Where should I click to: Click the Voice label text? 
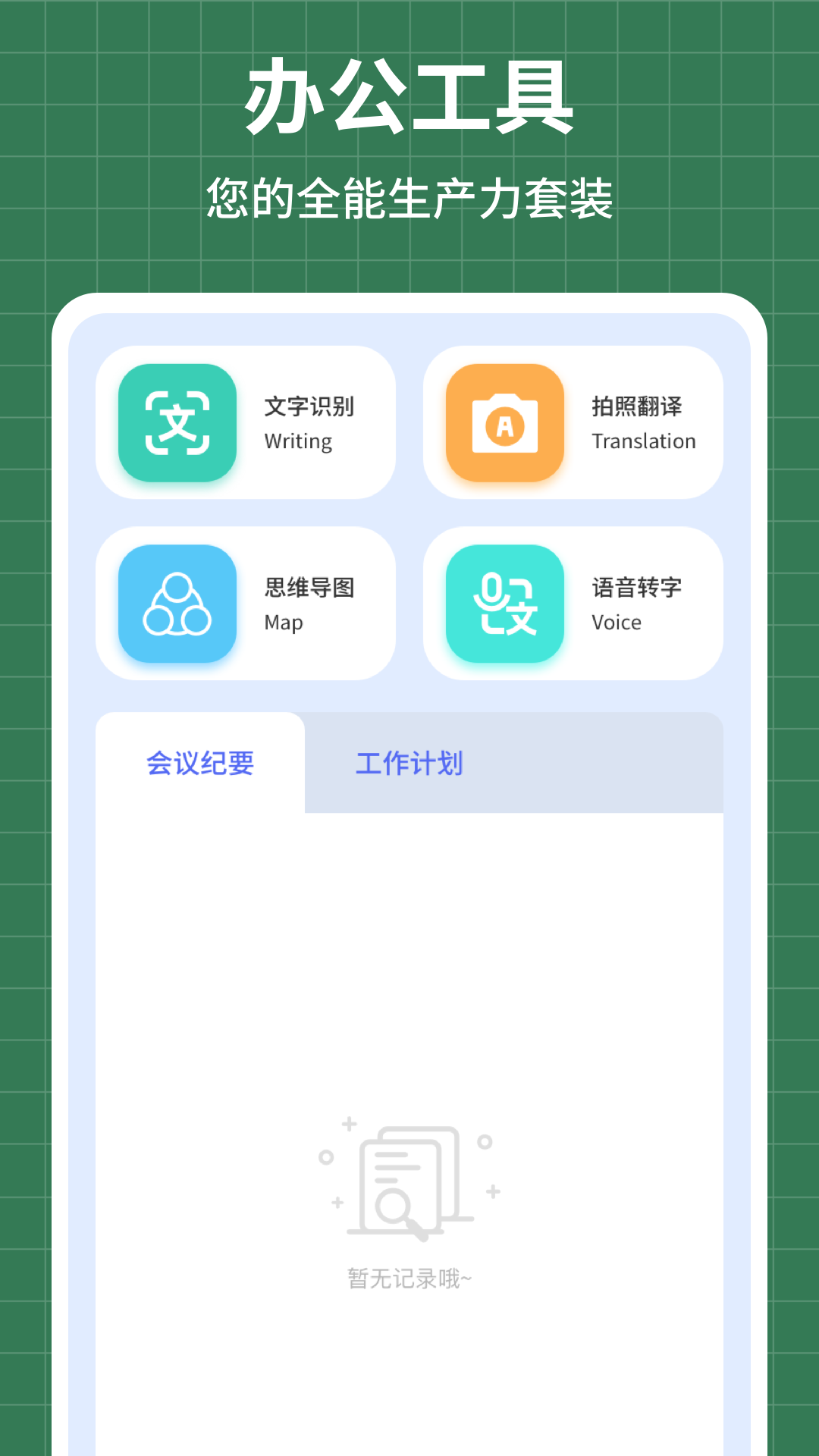(616, 622)
